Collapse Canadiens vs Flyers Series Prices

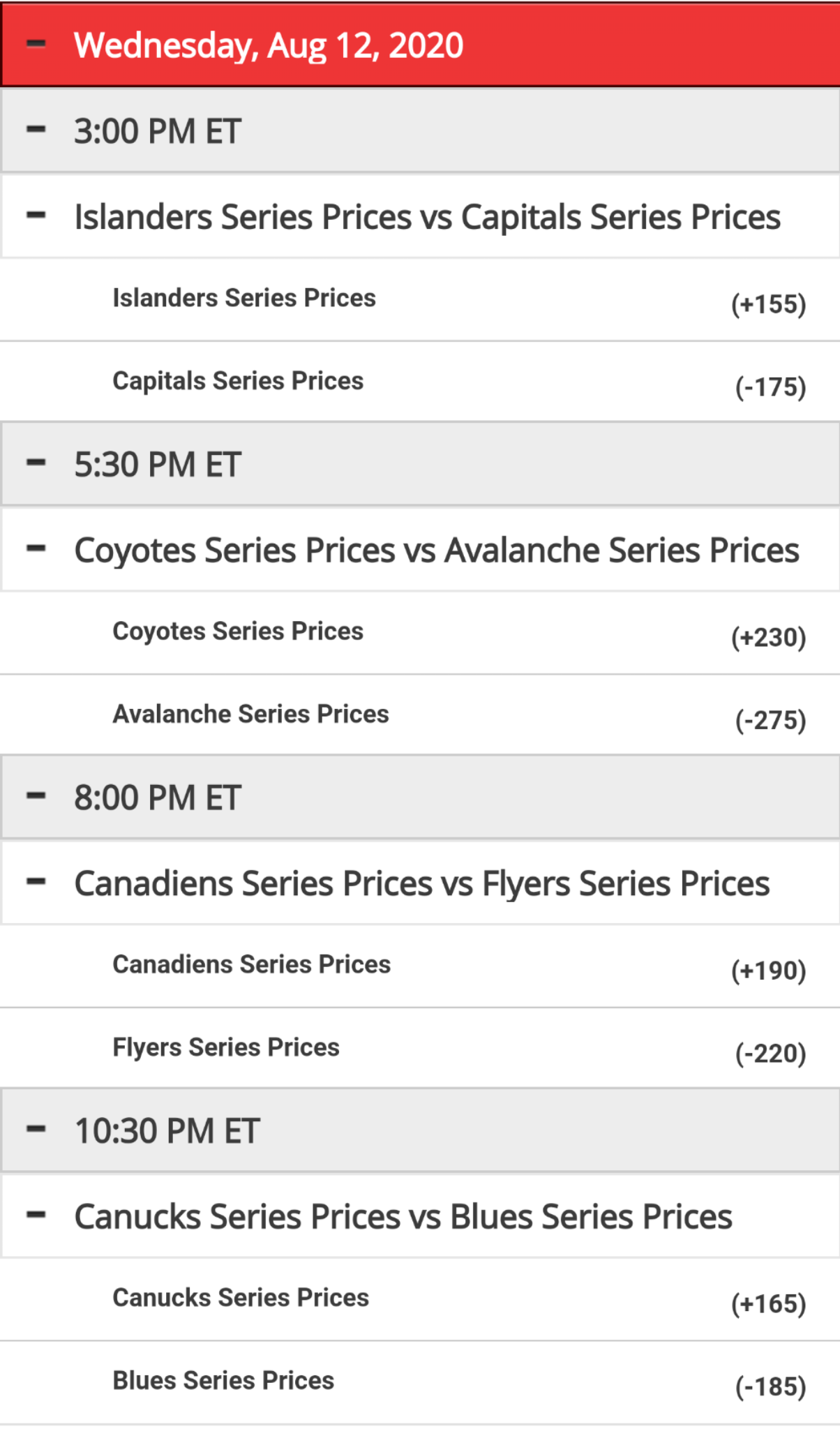420,883
